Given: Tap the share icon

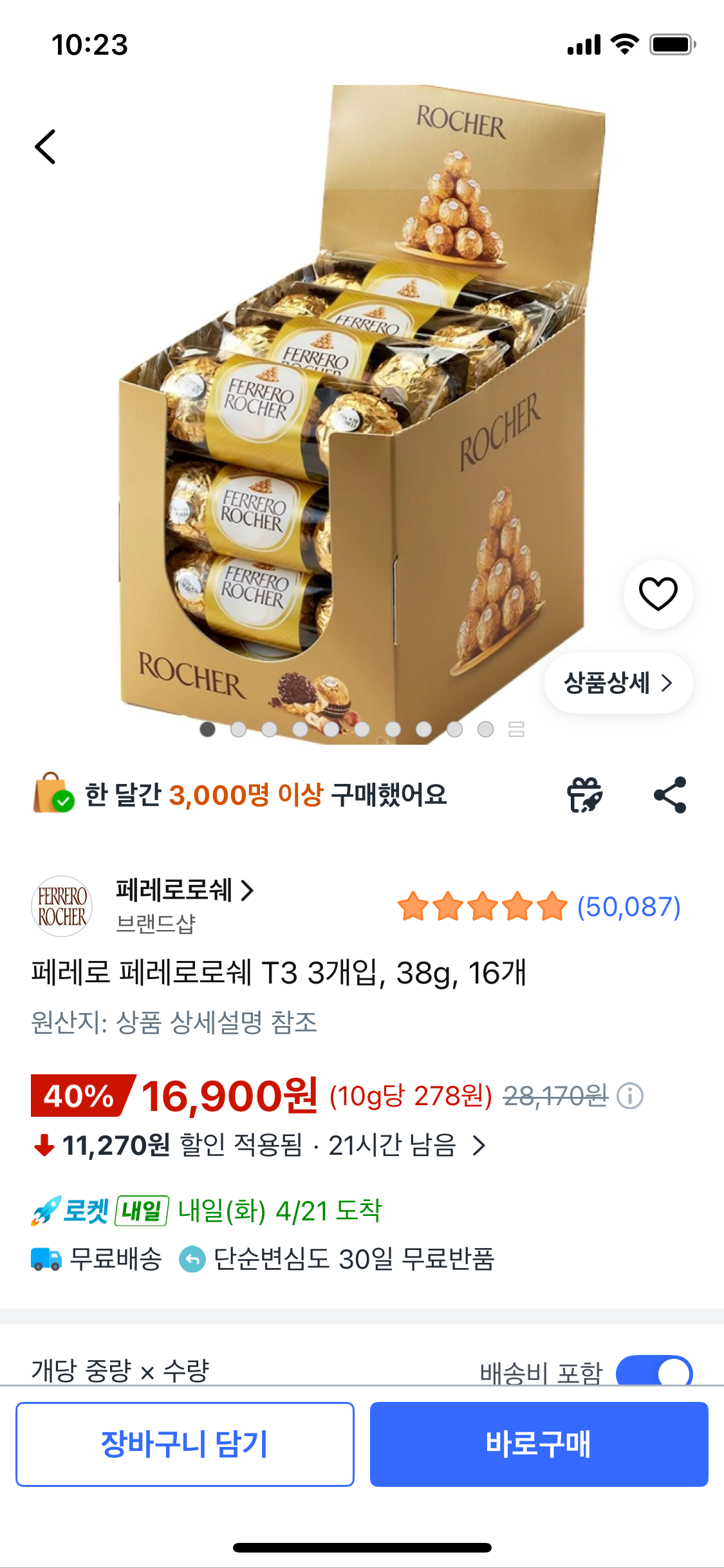Looking at the screenshot, I should (669, 797).
